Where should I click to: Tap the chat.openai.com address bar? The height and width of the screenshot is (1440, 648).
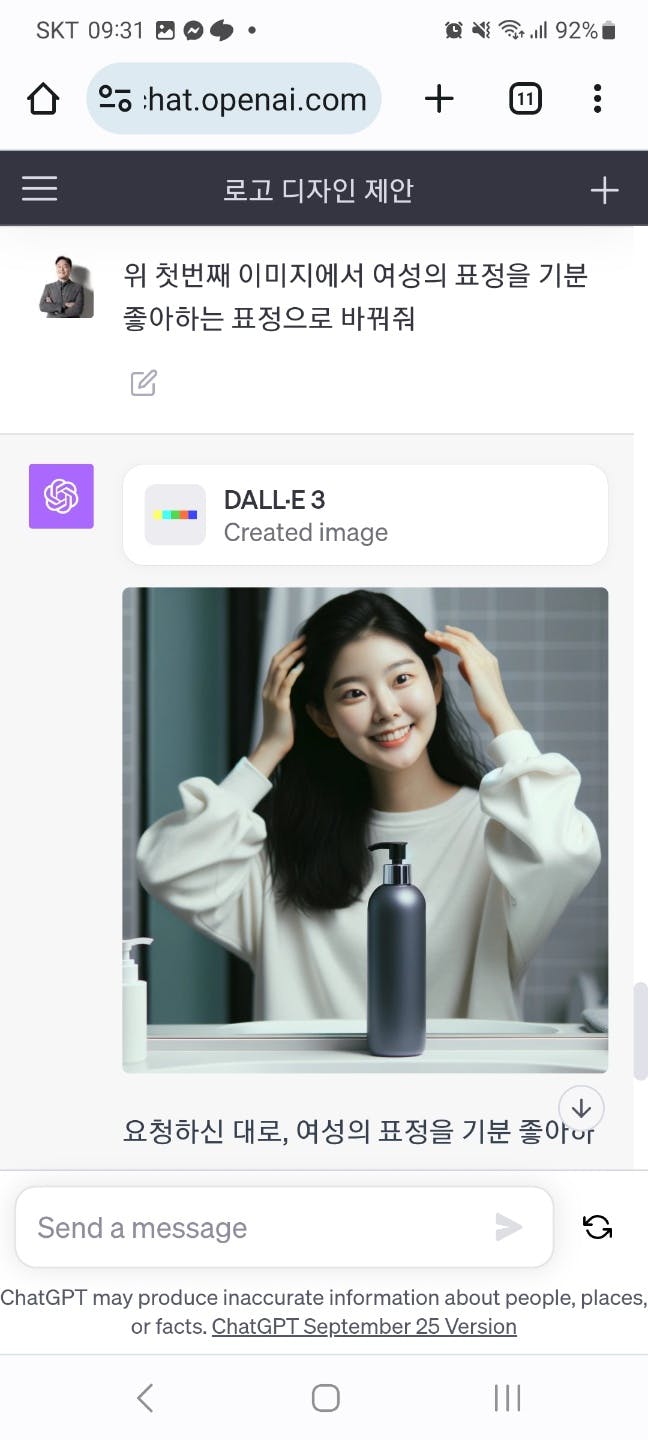(x=234, y=99)
